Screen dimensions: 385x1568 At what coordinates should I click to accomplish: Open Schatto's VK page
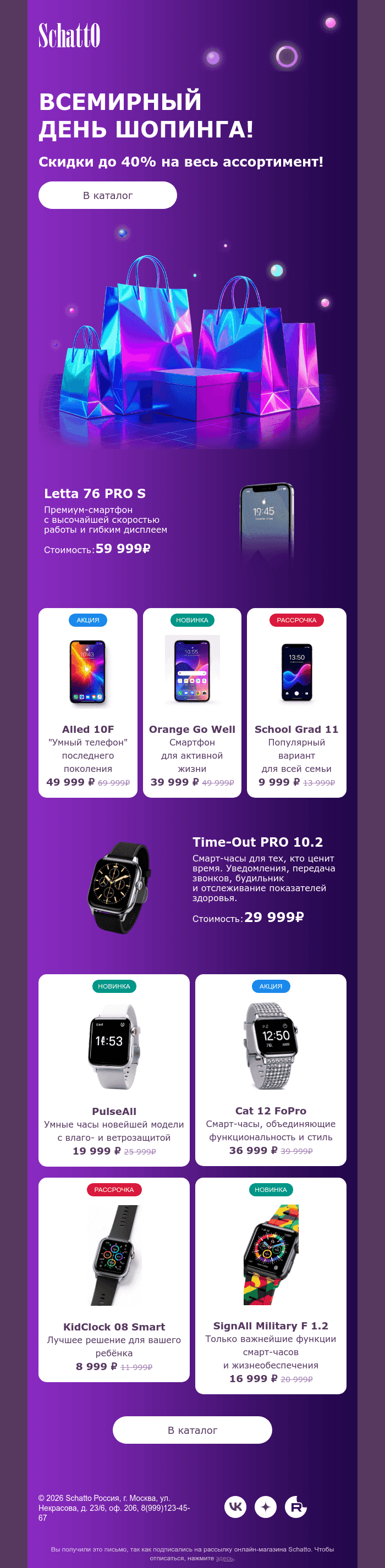(x=236, y=1506)
